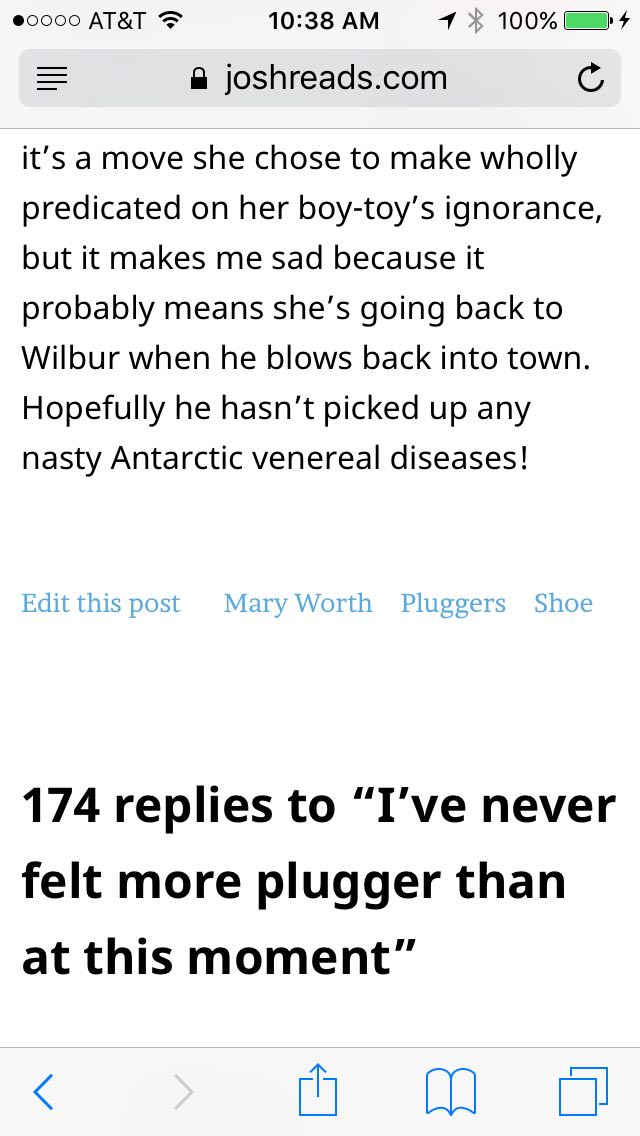Image resolution: width=640 pixels, height=1136 pixels.
Task: Go back to the previous page
Action: click(x=43, y=1091)
